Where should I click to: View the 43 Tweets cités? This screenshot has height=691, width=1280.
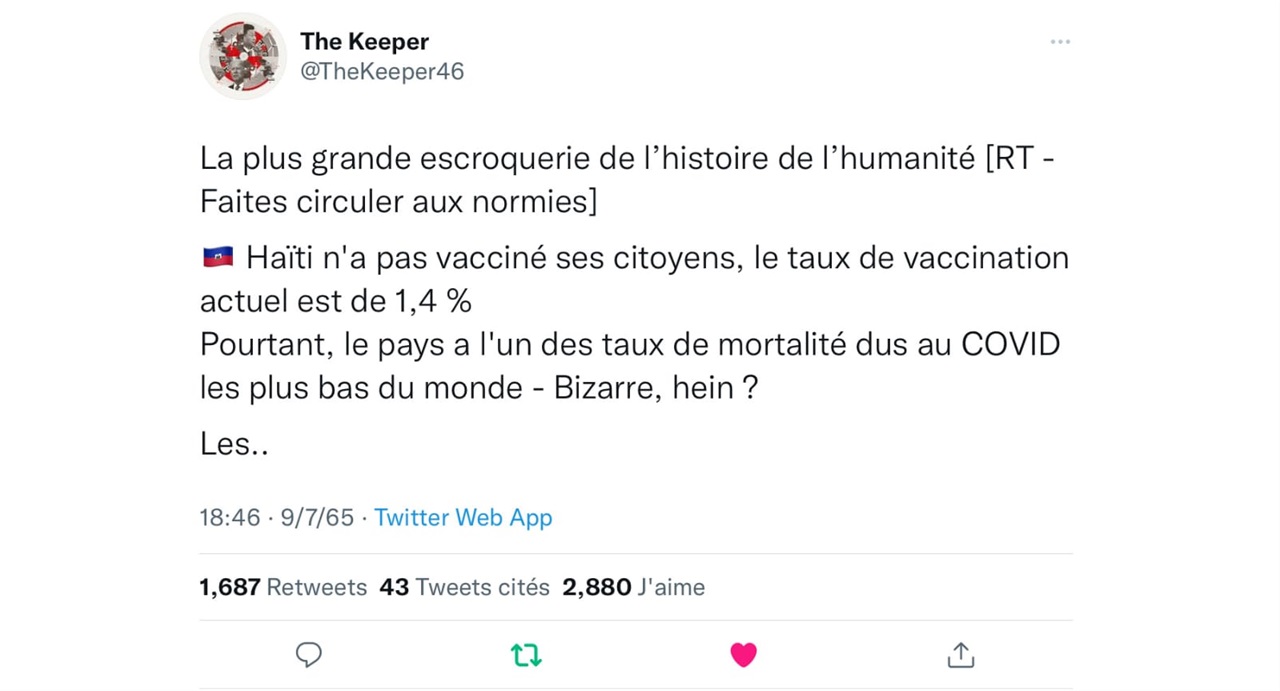tap(464, 587)
